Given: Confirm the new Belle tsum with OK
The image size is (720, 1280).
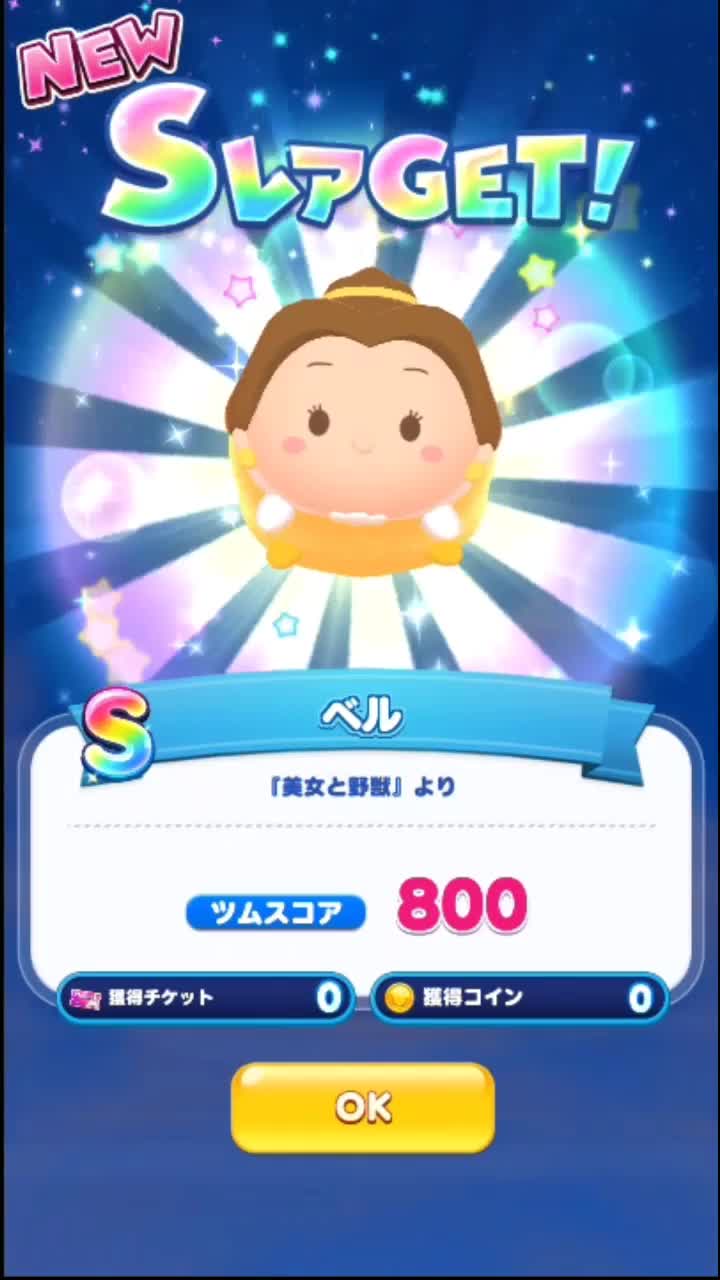Looking at the screenshot, I should (x=362, y=1107).
